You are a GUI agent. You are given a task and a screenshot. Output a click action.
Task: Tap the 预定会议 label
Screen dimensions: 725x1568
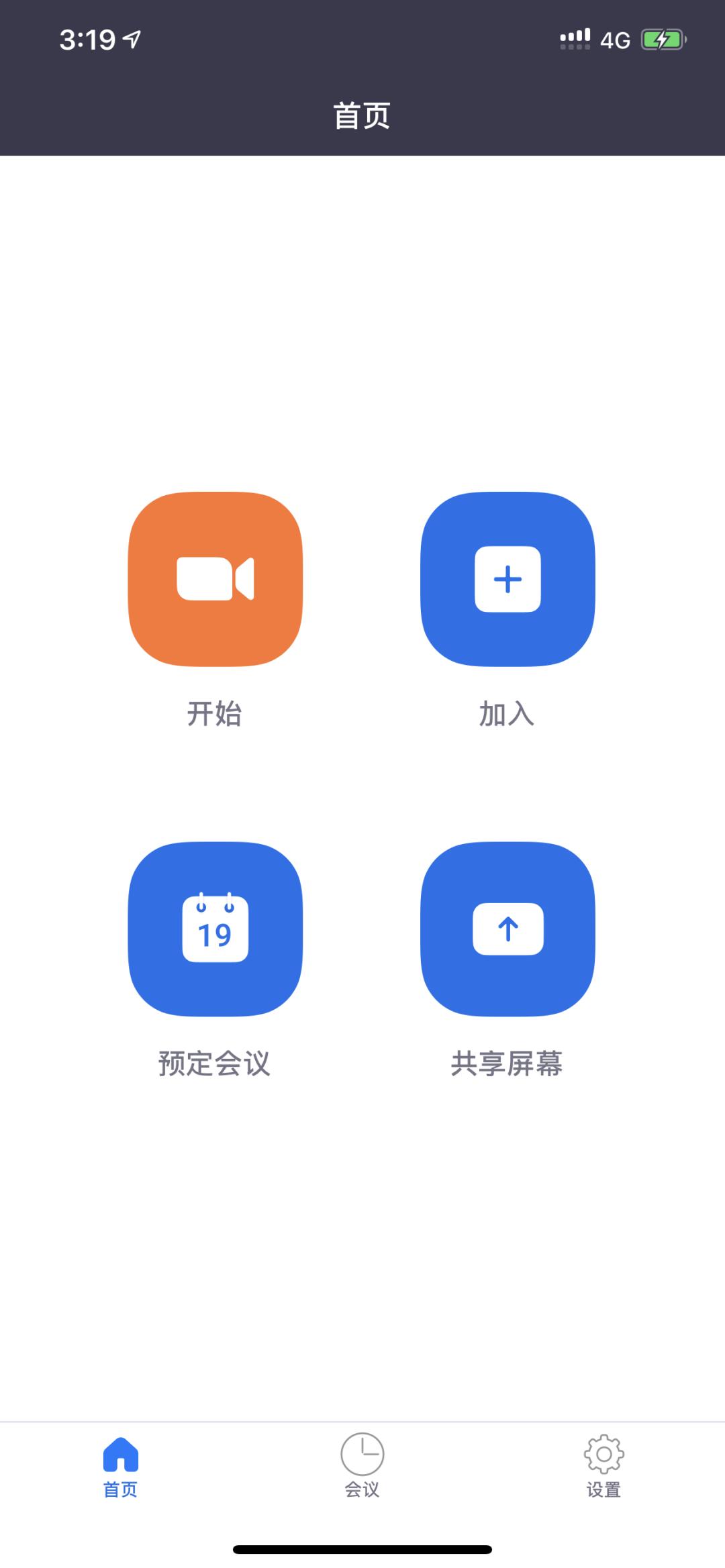215,1060
